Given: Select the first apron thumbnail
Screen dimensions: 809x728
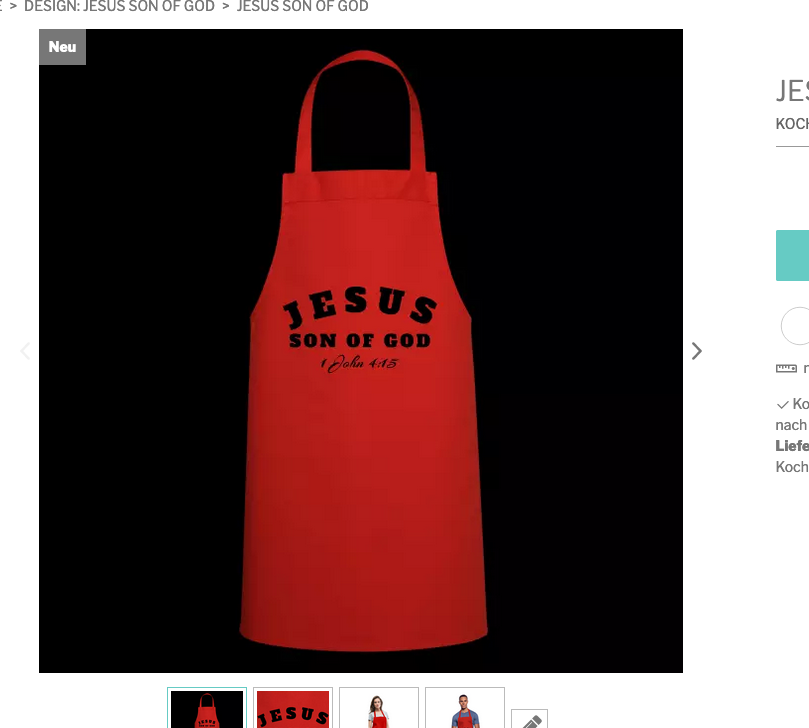Looking at the screenshot, I should [207, 708].
